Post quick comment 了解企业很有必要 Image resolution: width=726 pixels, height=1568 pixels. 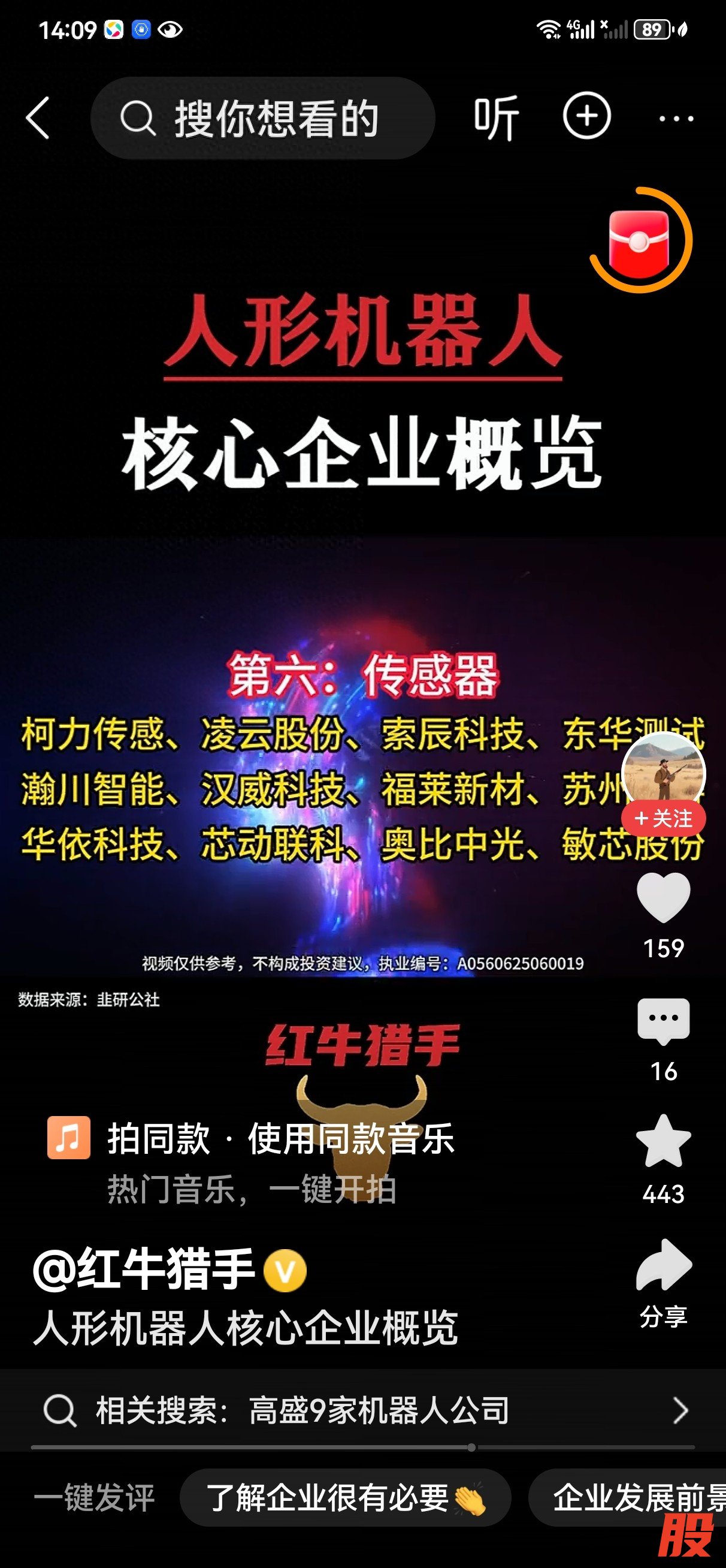tap(345, 1498)
